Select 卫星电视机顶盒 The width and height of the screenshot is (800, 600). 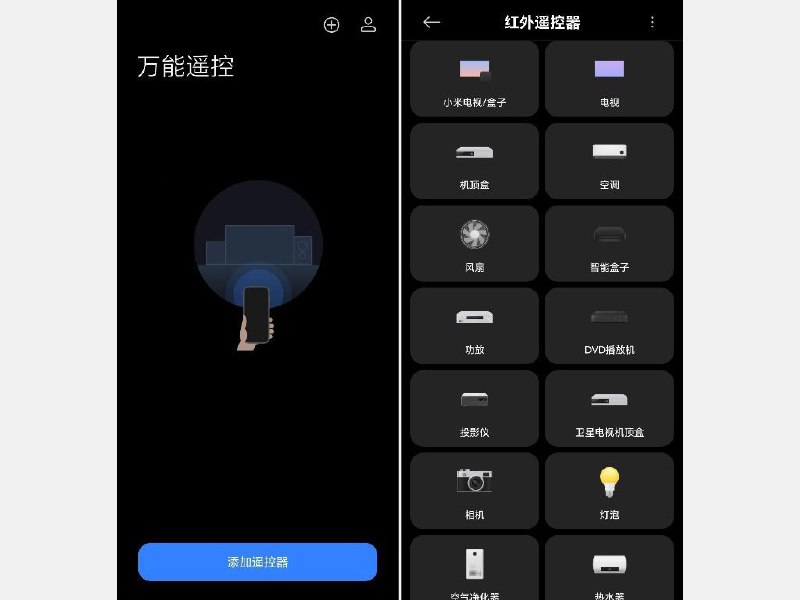(x=609, y=408)
